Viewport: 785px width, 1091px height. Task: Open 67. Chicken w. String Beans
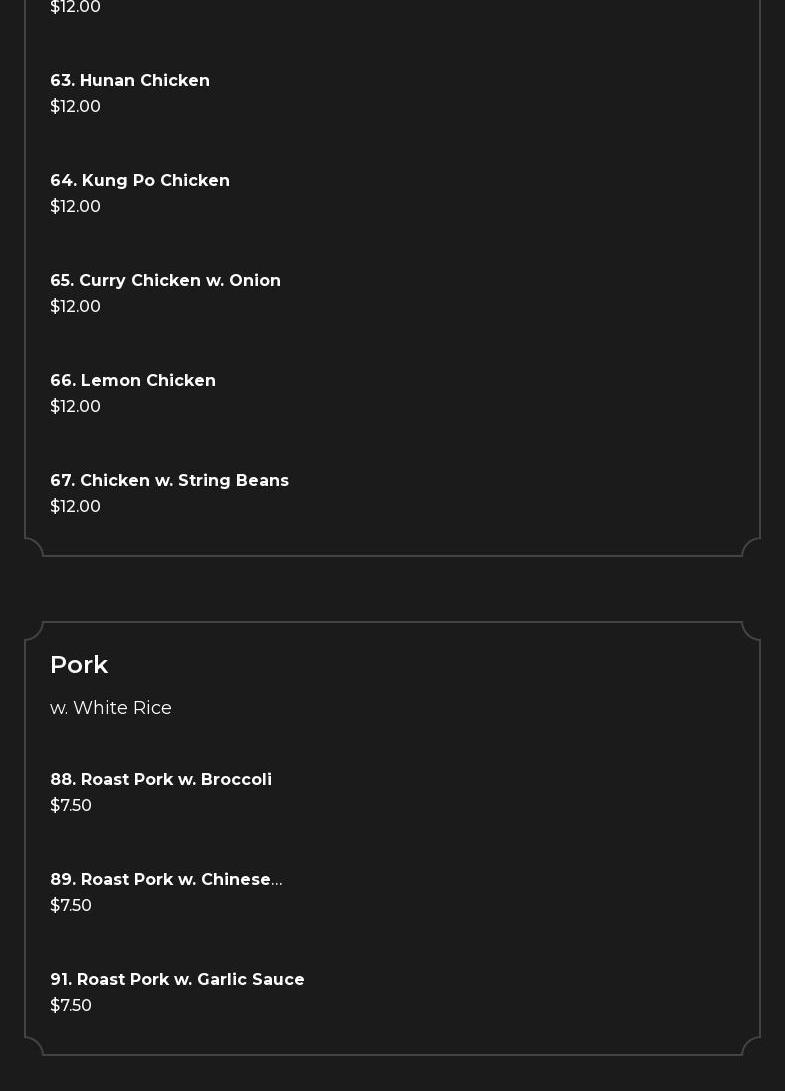(169, 481)
